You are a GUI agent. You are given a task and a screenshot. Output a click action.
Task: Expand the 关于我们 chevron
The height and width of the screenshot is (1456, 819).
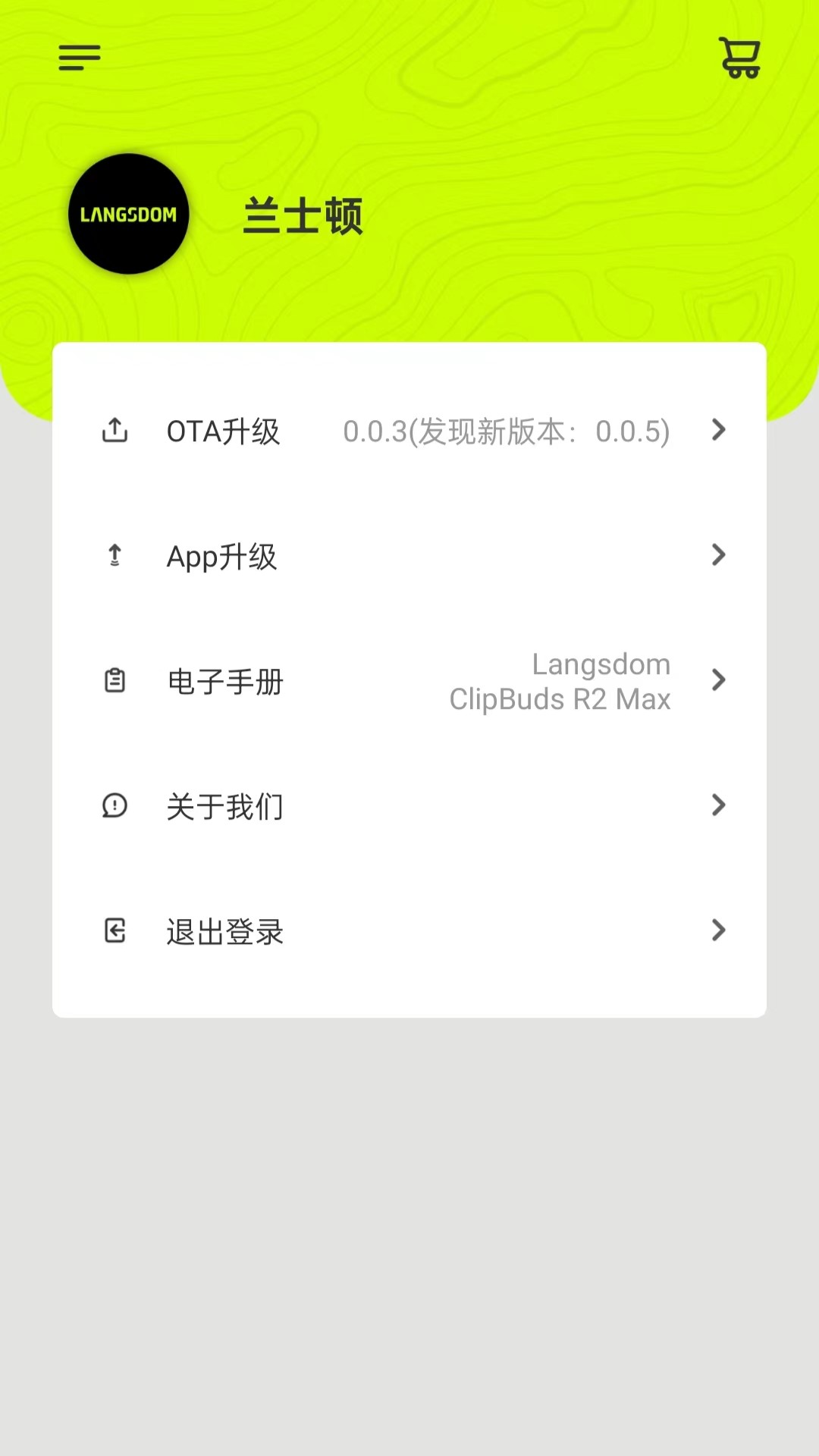718,806
